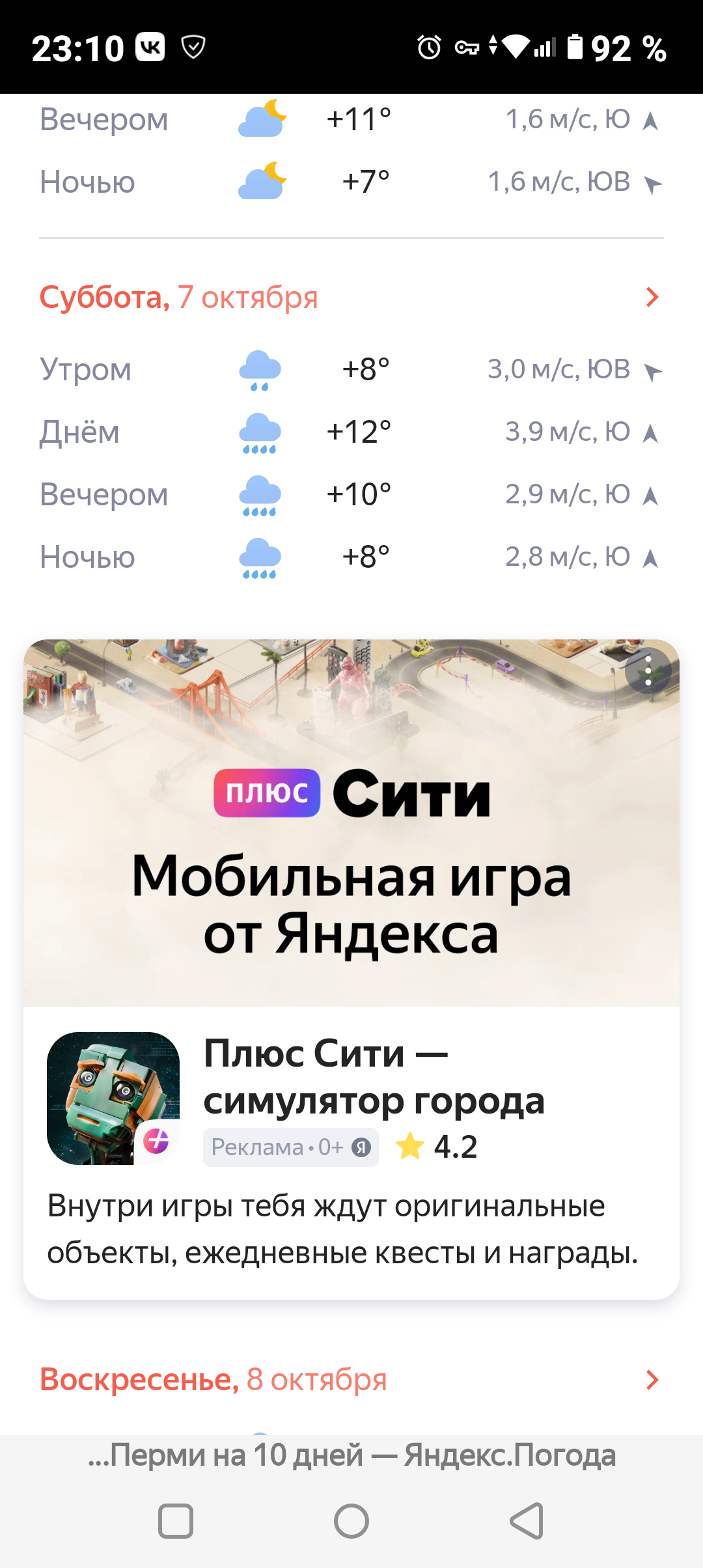
Task: Go back with the system back button
Action: (x=527, y=1521)
